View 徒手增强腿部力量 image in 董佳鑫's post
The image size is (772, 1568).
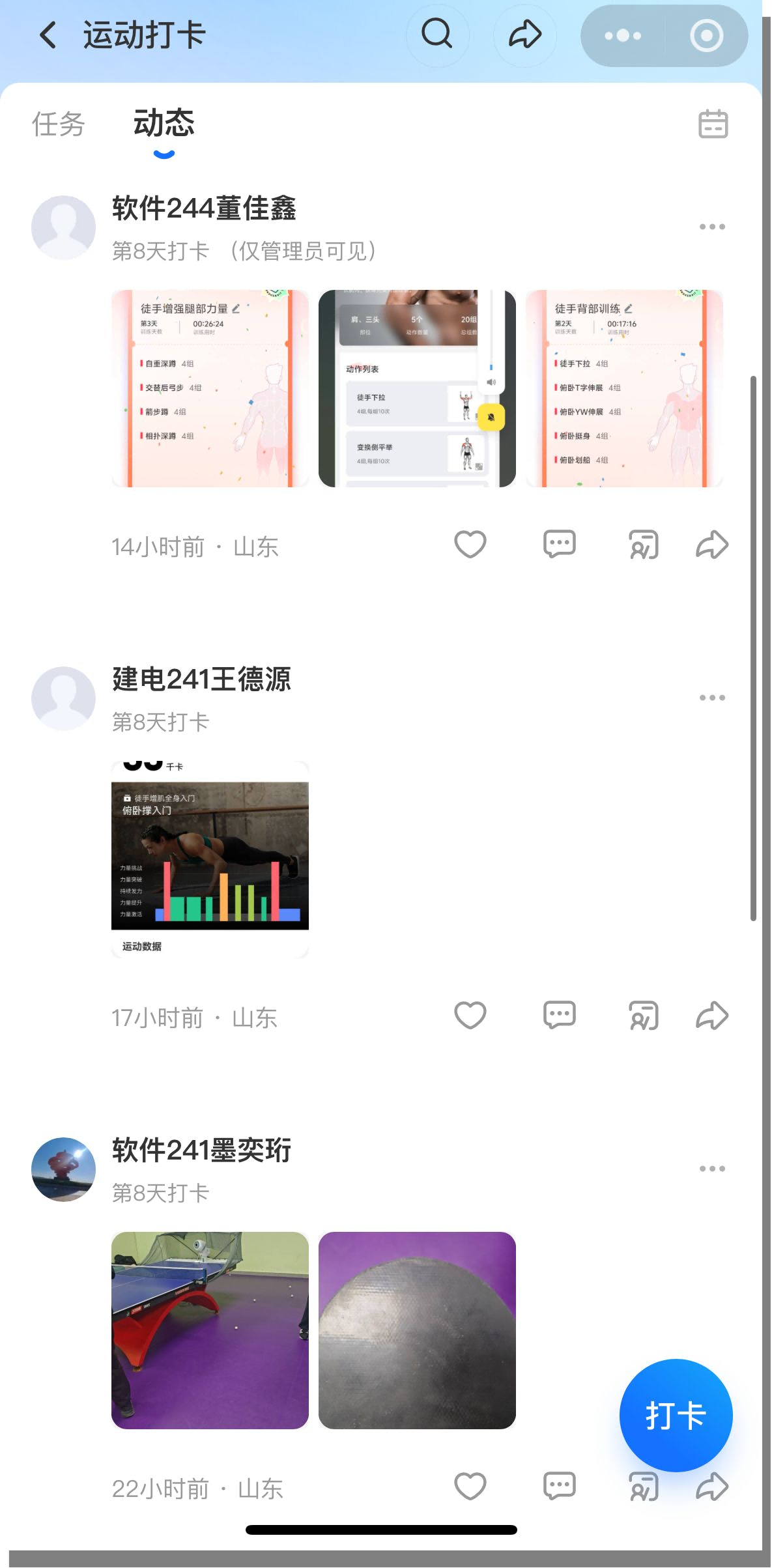pos(210,388)
